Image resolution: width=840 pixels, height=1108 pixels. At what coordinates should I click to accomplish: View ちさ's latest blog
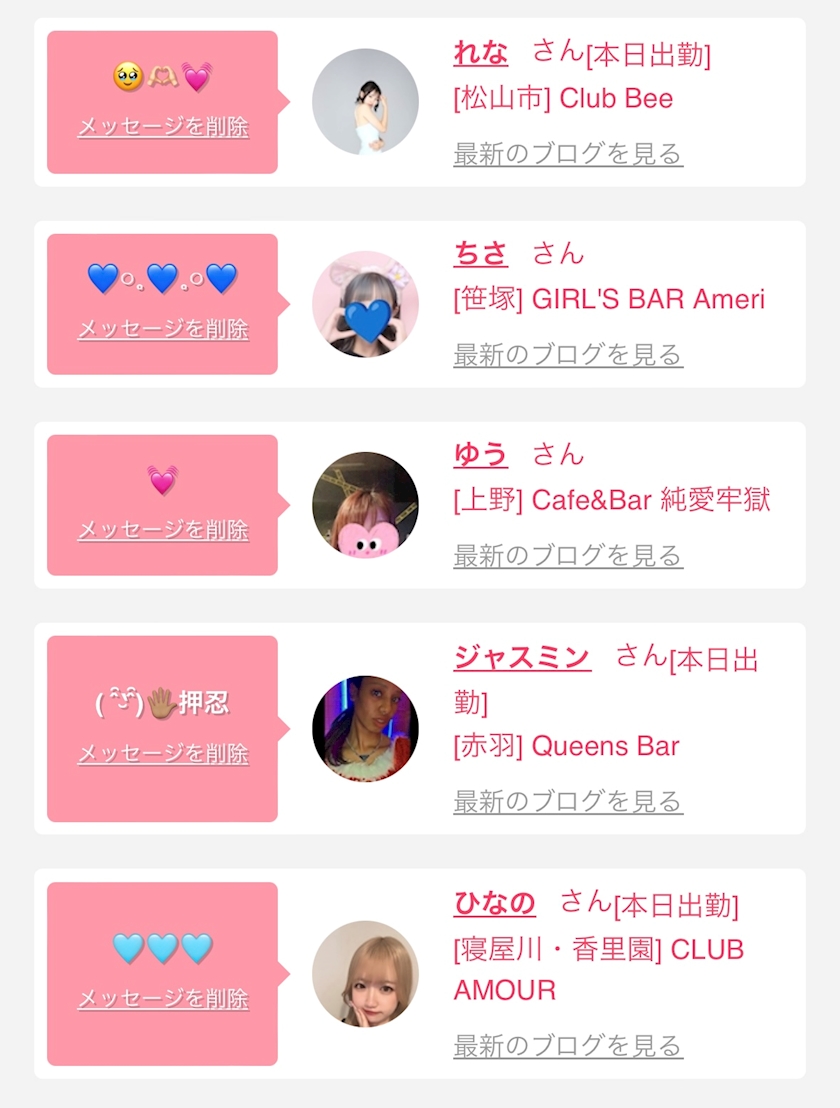click(x=568, y=355)
